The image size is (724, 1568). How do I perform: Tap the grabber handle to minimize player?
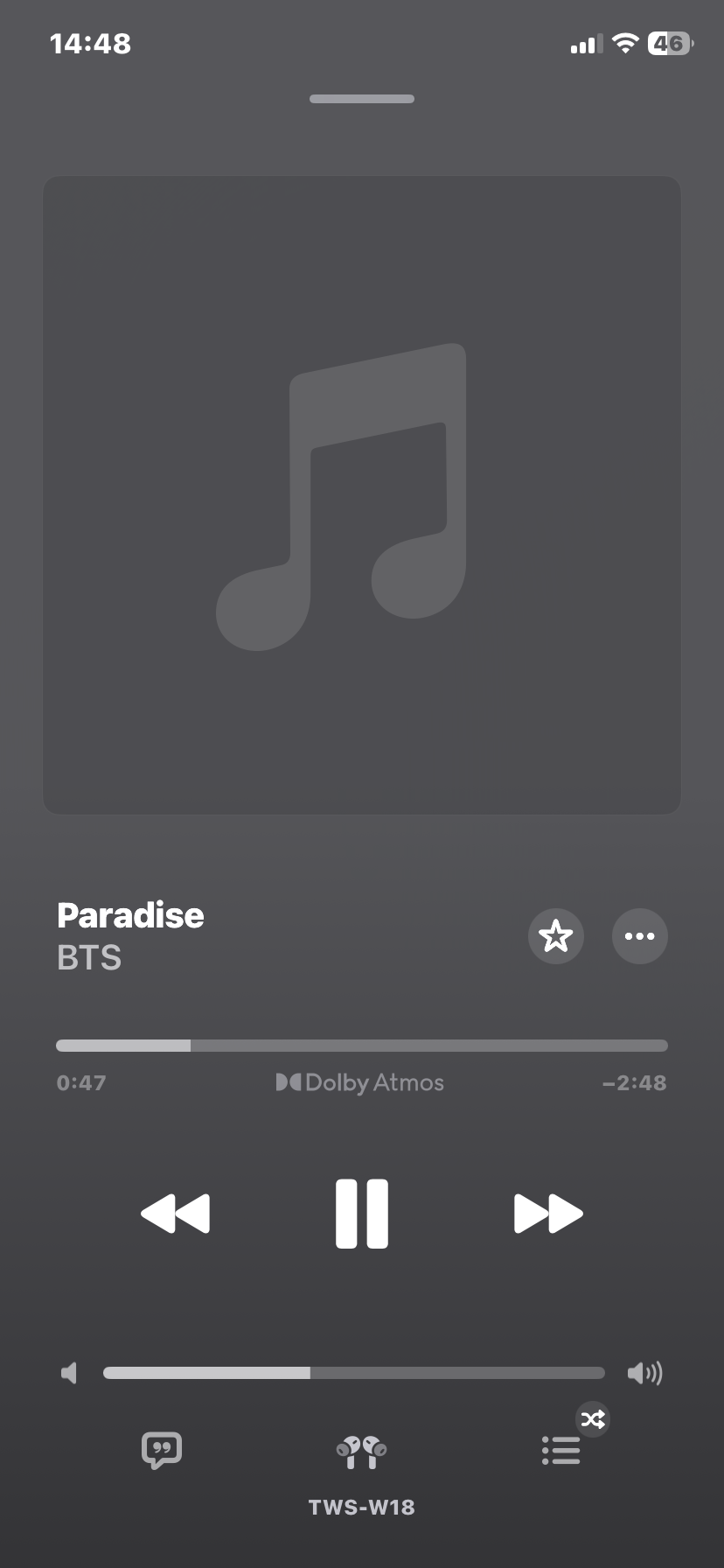[x=361, y=99]
